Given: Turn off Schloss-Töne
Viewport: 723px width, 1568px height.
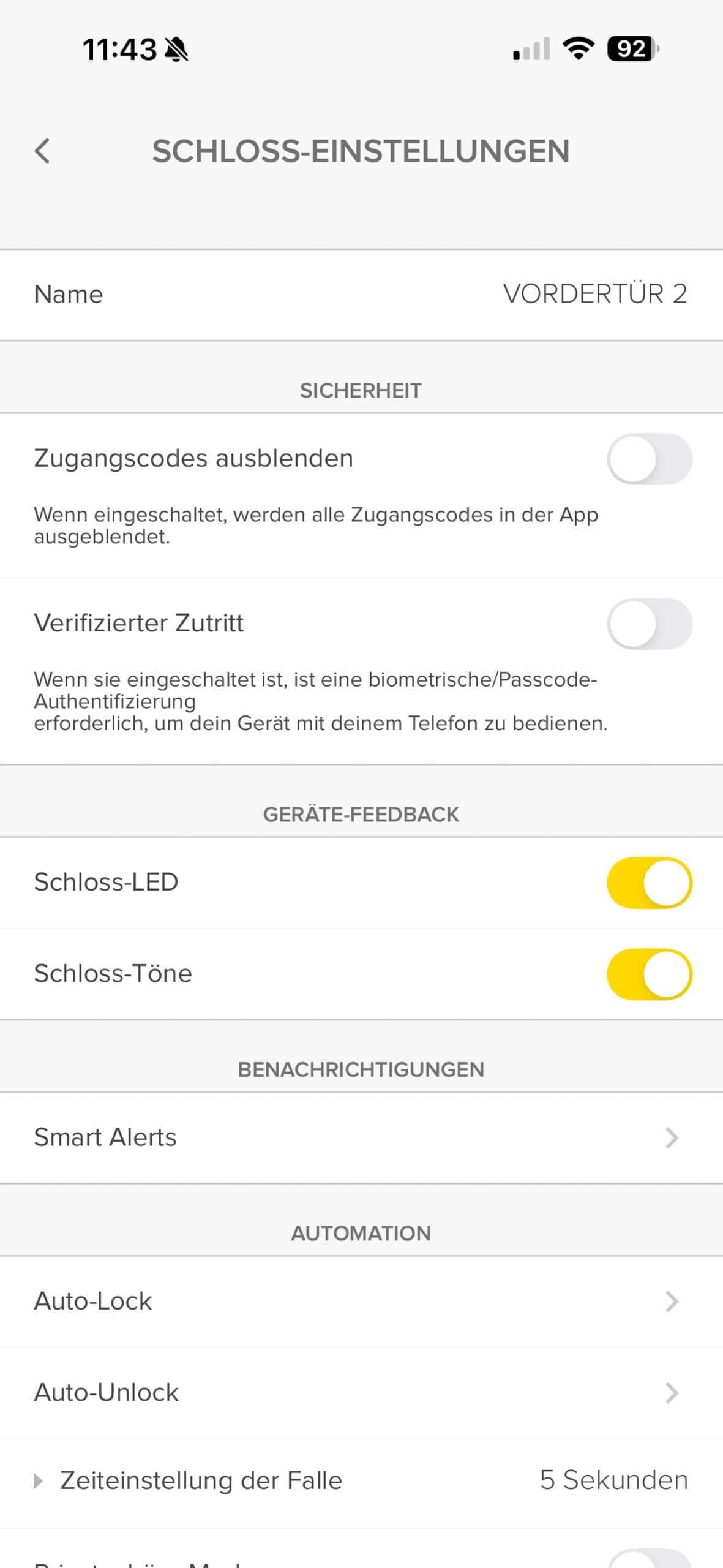Looking at the screenshot, I should click(x=649, y=974).
